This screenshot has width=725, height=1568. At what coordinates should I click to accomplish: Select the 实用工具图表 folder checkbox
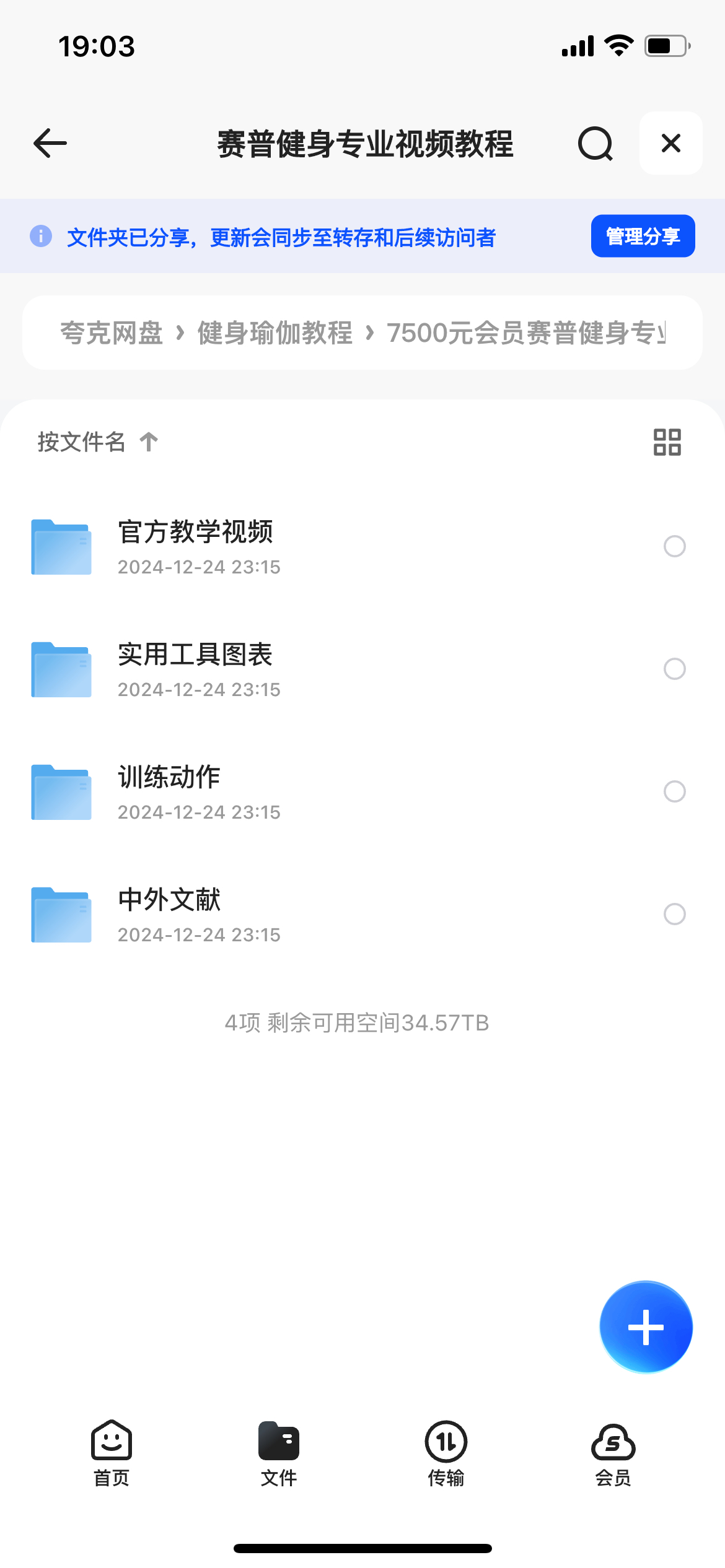point(674,669)
